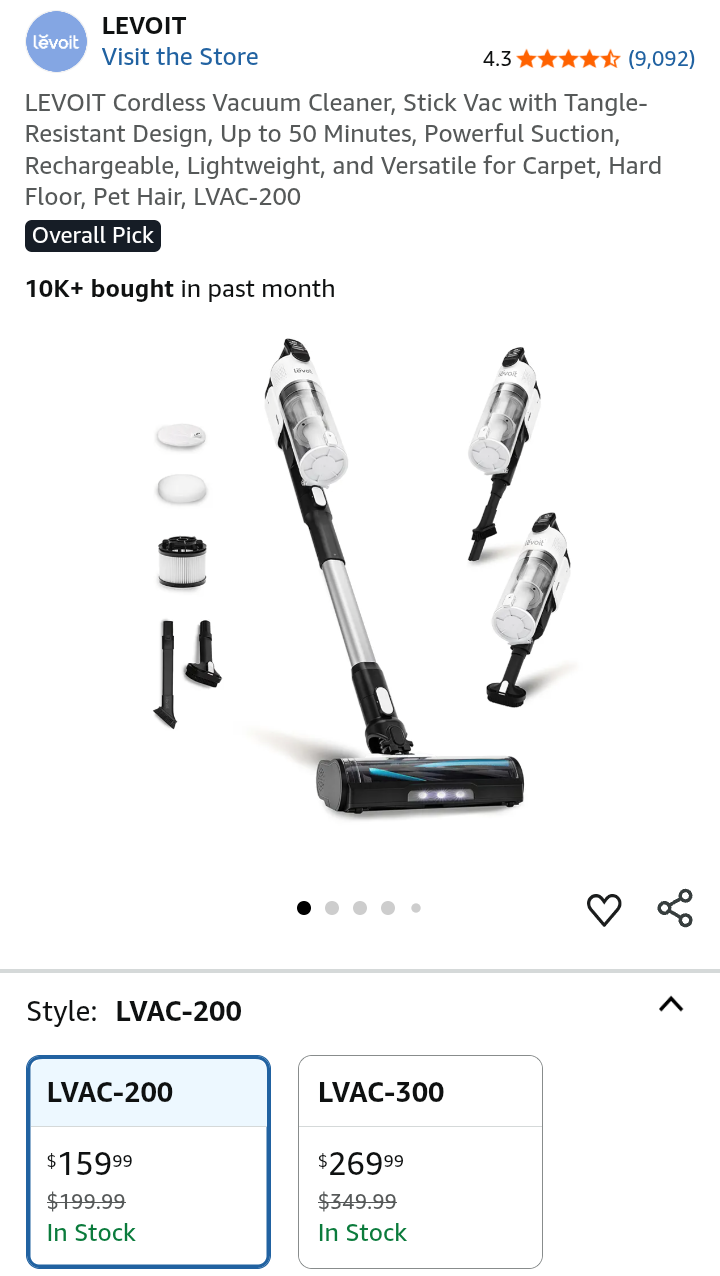This screenshot has height=1276, width=720.
Task: Open the 9,092 customer ratings
Action: pos(661,58)
